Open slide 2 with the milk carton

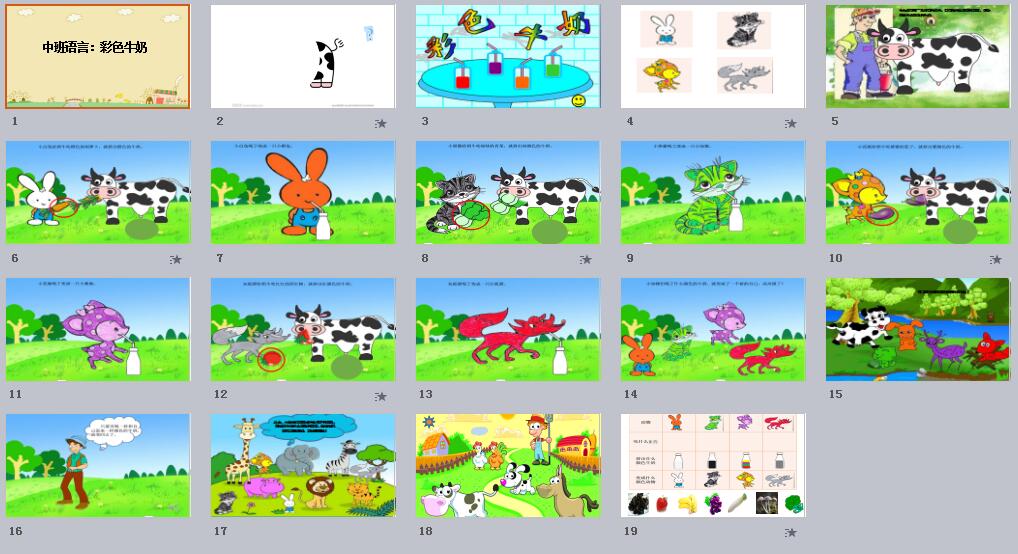coord(303,56)
